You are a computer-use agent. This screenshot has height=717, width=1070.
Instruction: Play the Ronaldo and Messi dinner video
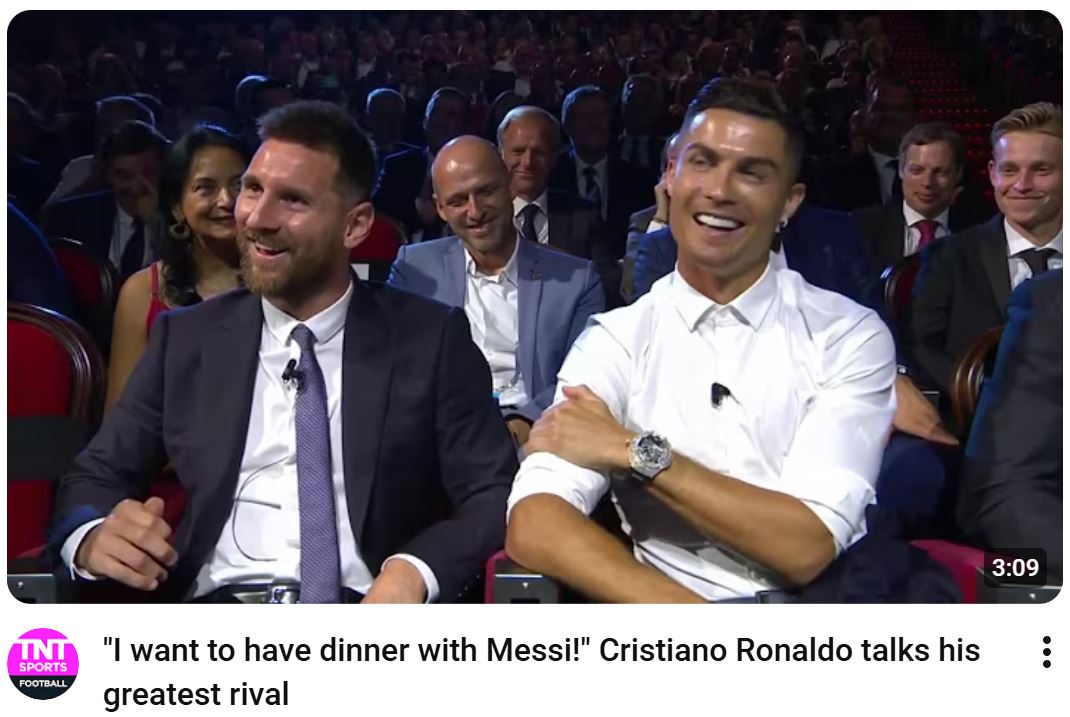tap(534, 306)
